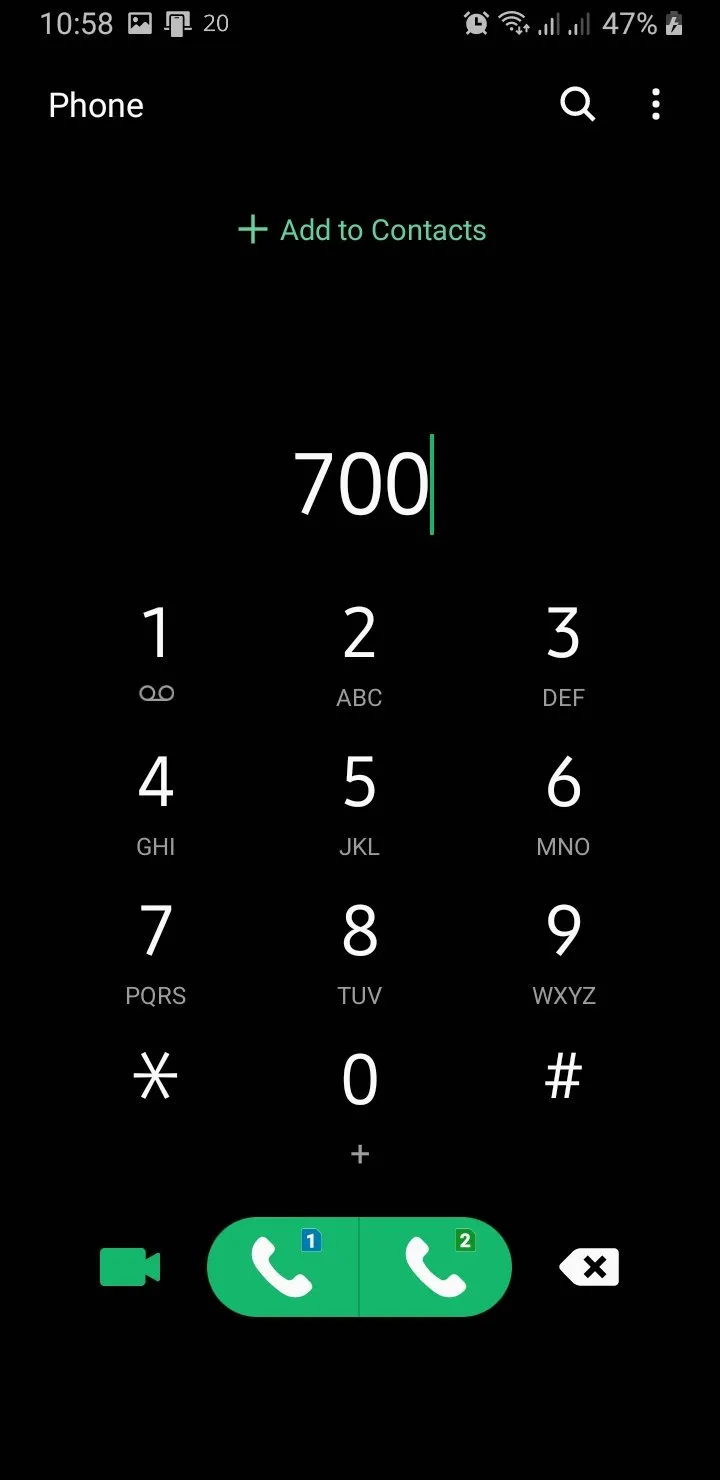Image resolution: width=720 pixels, height=1480 pixels.
Task: Enter digit 7 PQRS
Action: pyautogui.click(x=156, y=946)
